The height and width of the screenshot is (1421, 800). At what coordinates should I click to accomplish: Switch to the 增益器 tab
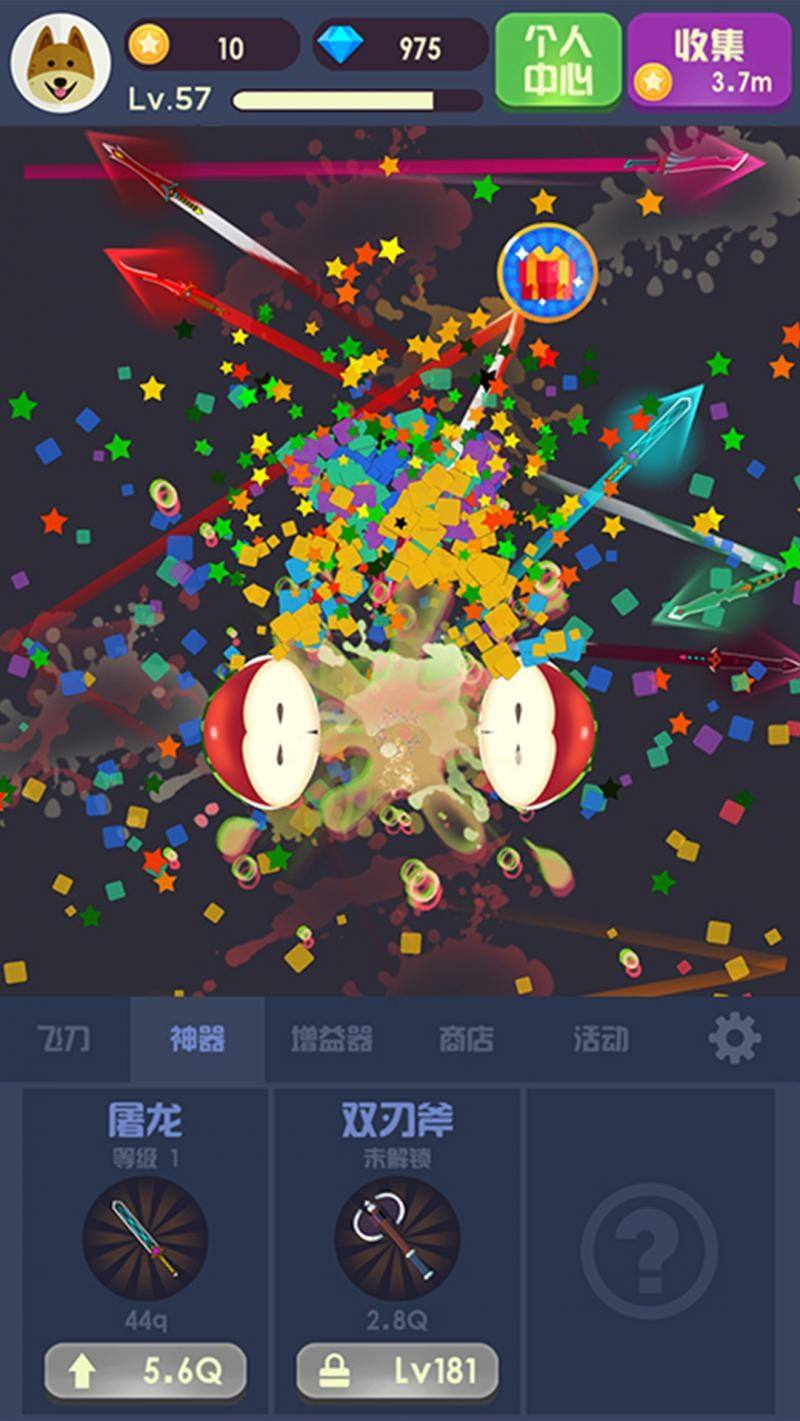[x=331, y=1039]
